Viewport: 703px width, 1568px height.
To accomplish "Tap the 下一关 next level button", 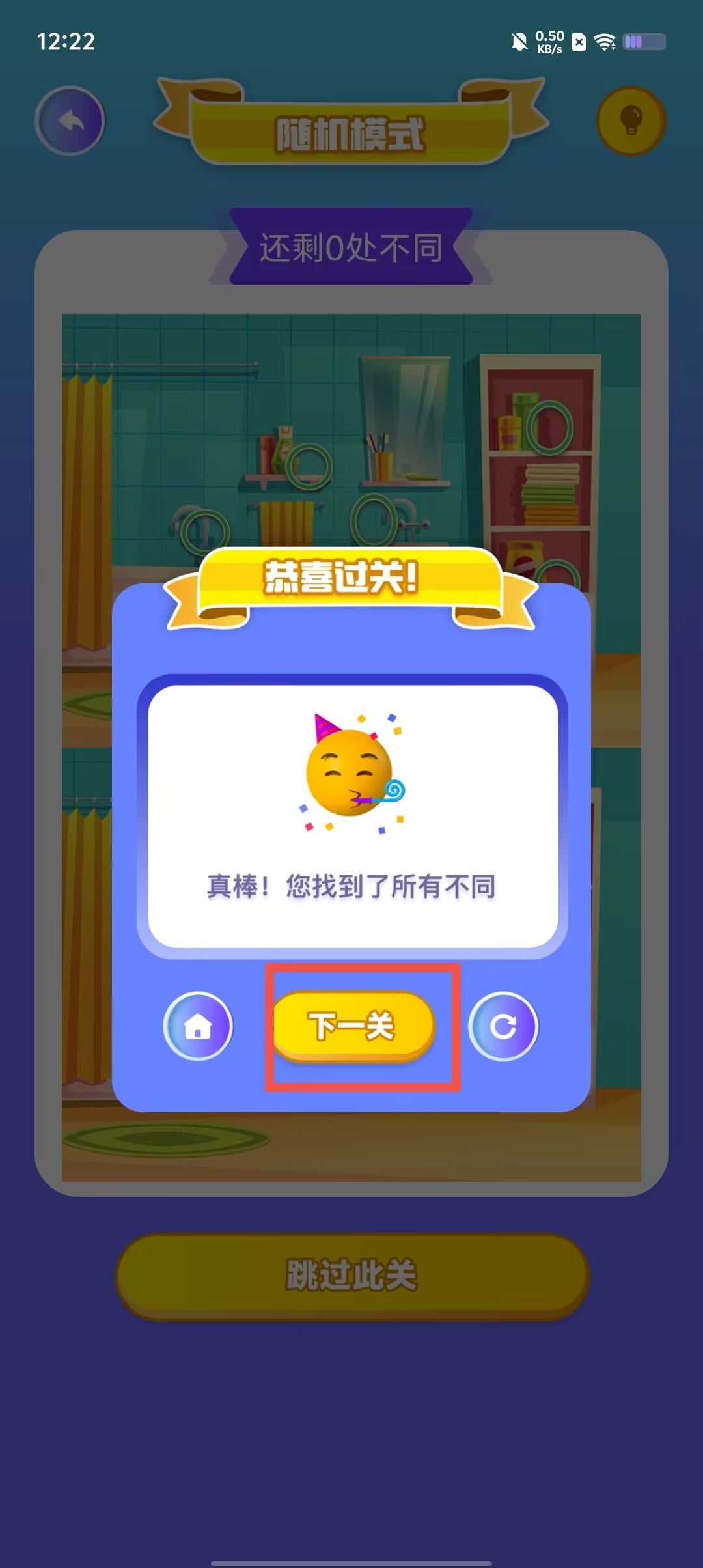I will click(x=353, y=1026).
